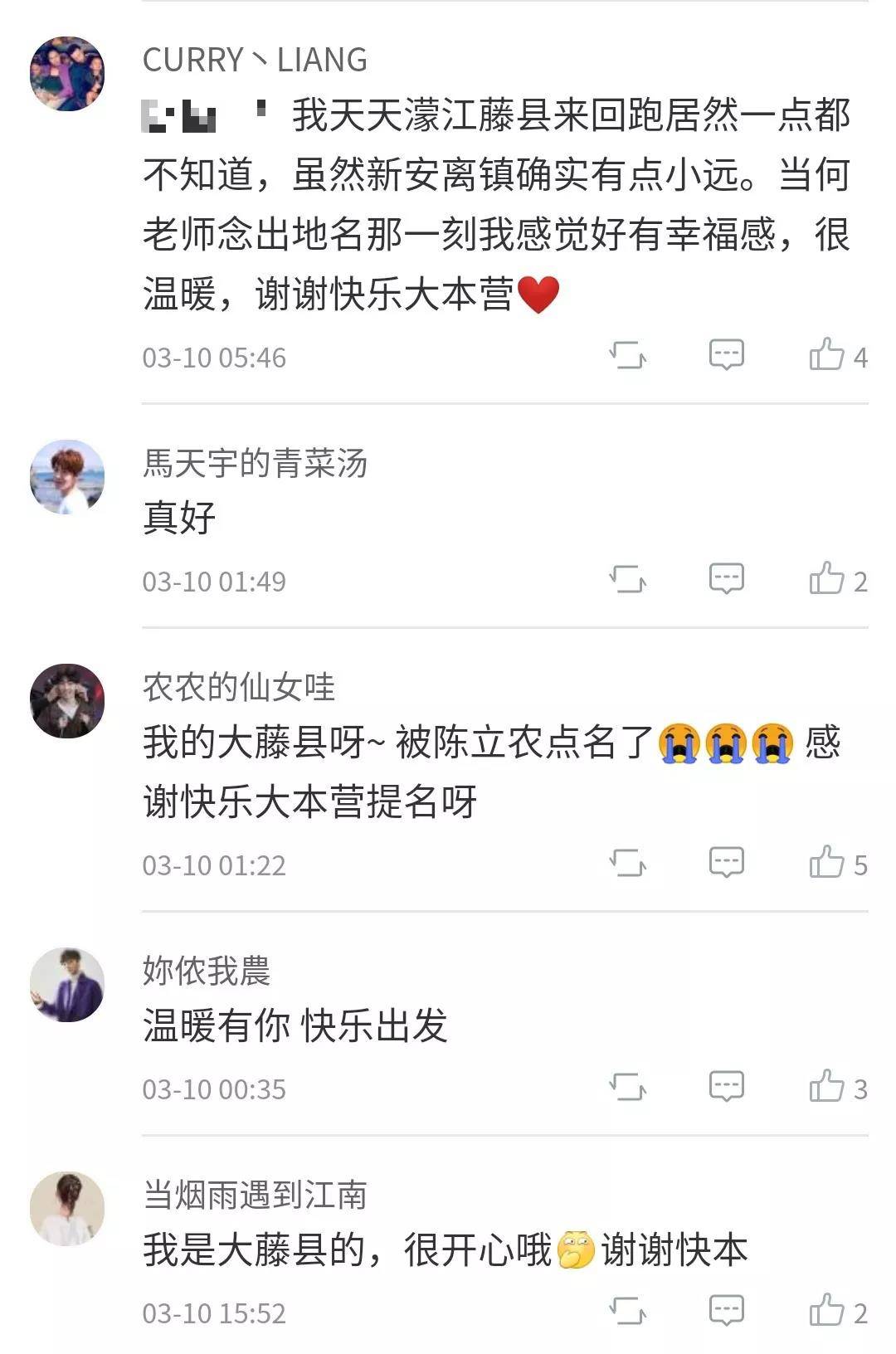896x1354 pixels.
Task: Like CURRY丶LIANG's comment
Action: pos(827,355)
